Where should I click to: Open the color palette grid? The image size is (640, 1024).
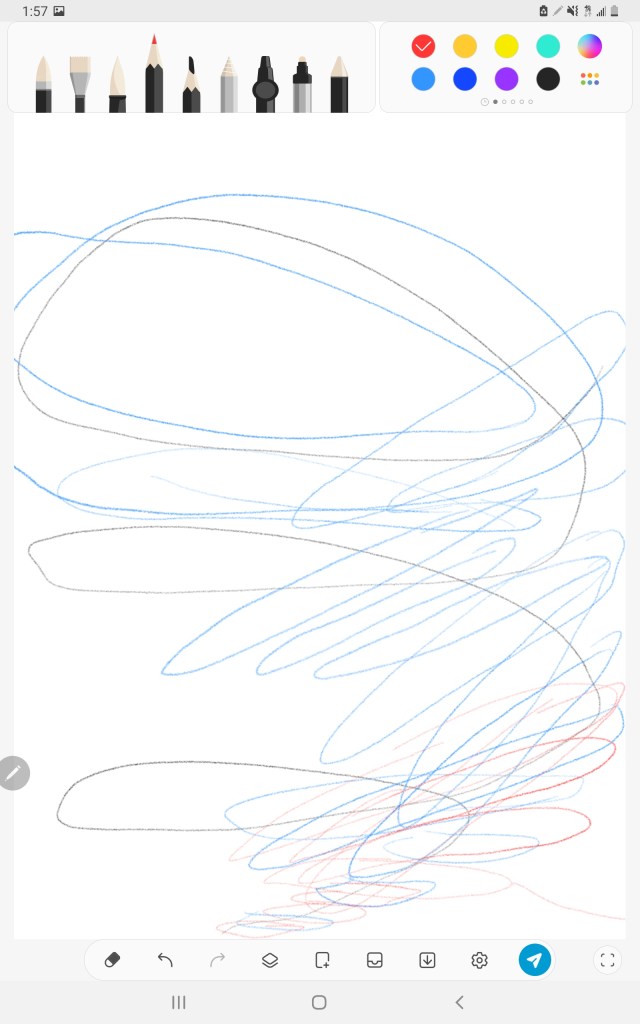590,79
